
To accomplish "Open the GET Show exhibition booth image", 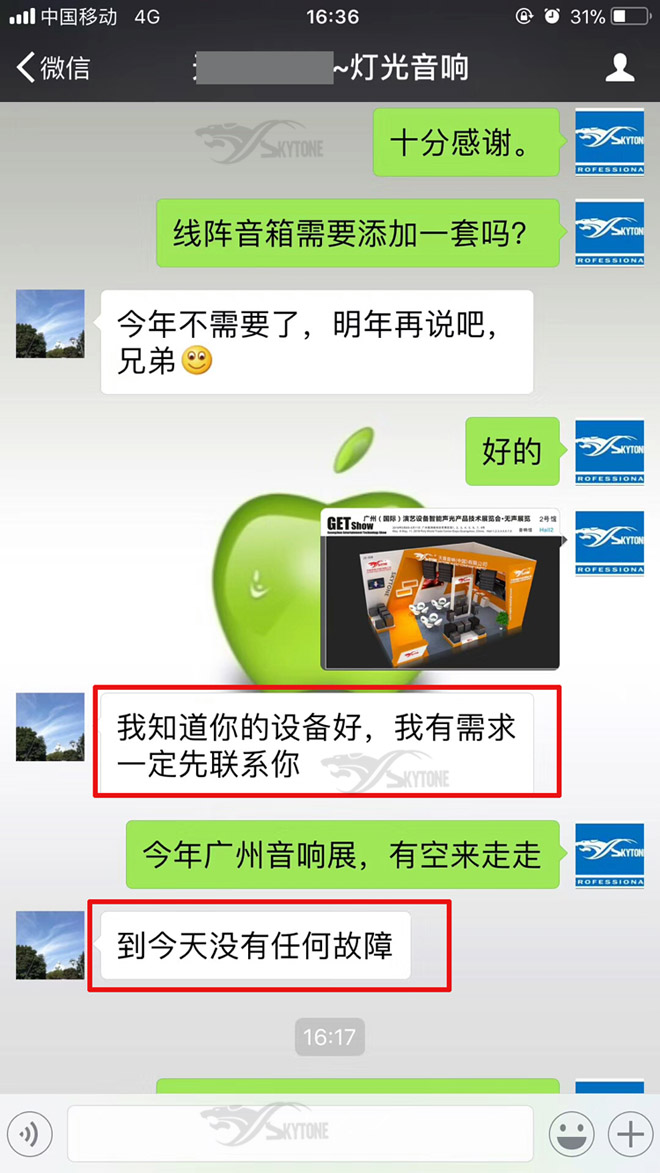I will click(x=440, y=589).
